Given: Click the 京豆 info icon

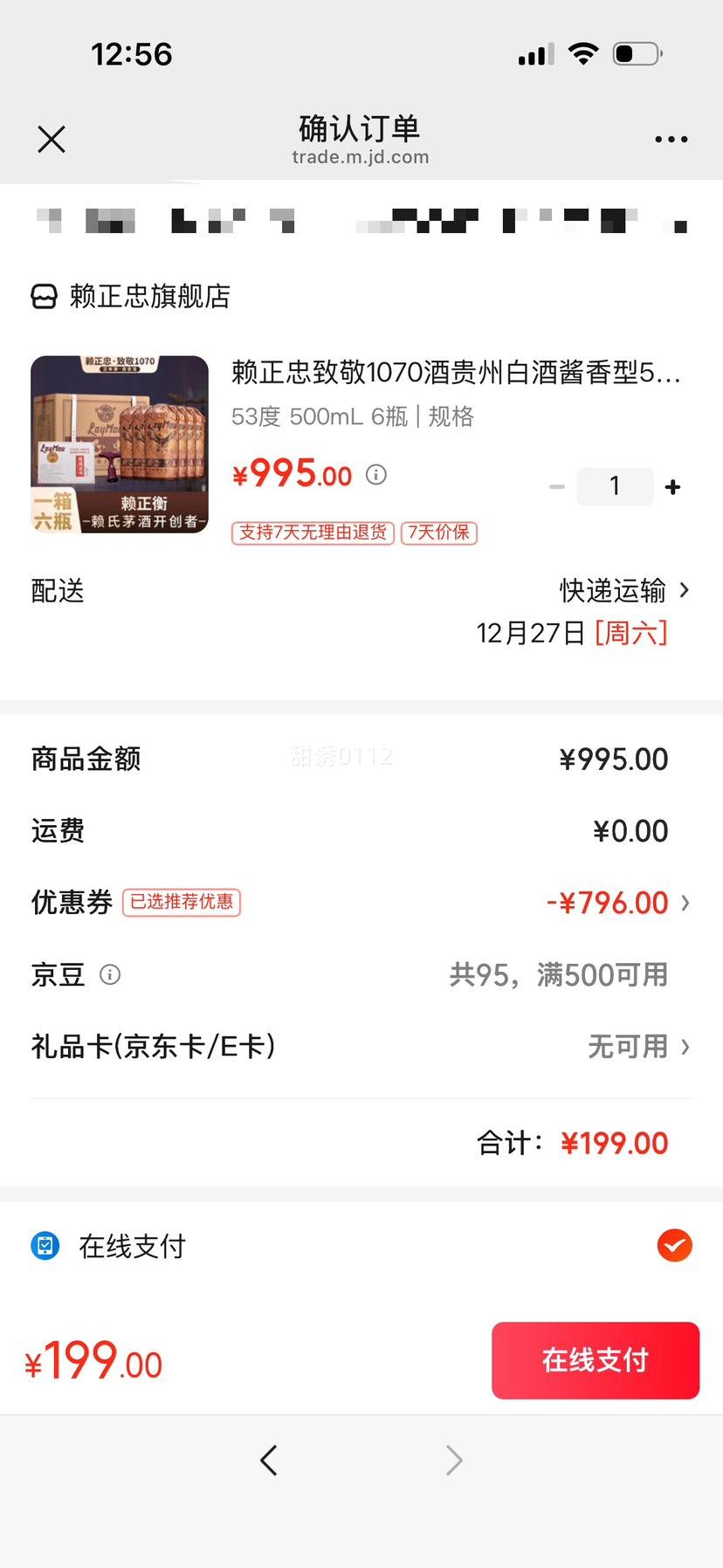Looking at the screenshot, I should coord(110,975).
